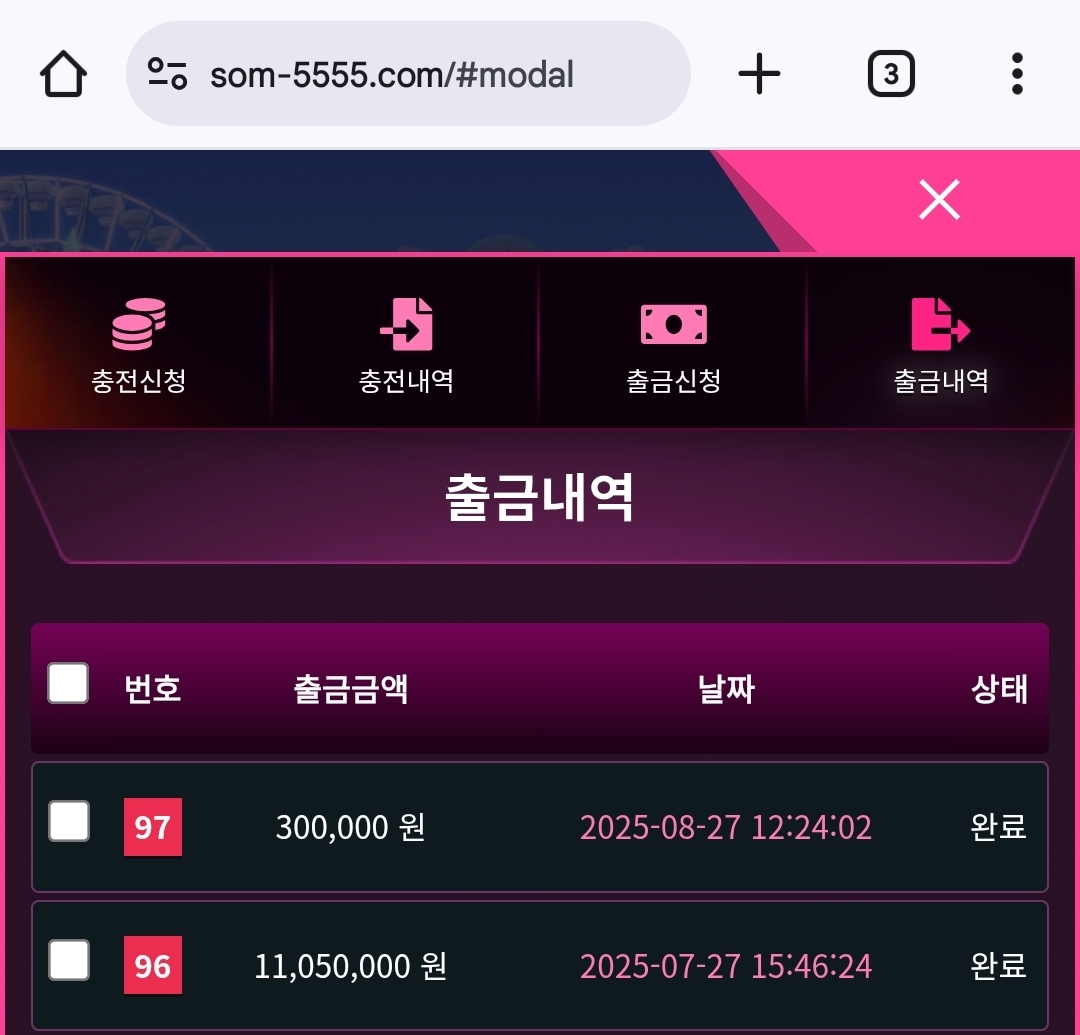Open the browser overflow menu

coord(1017,74)
